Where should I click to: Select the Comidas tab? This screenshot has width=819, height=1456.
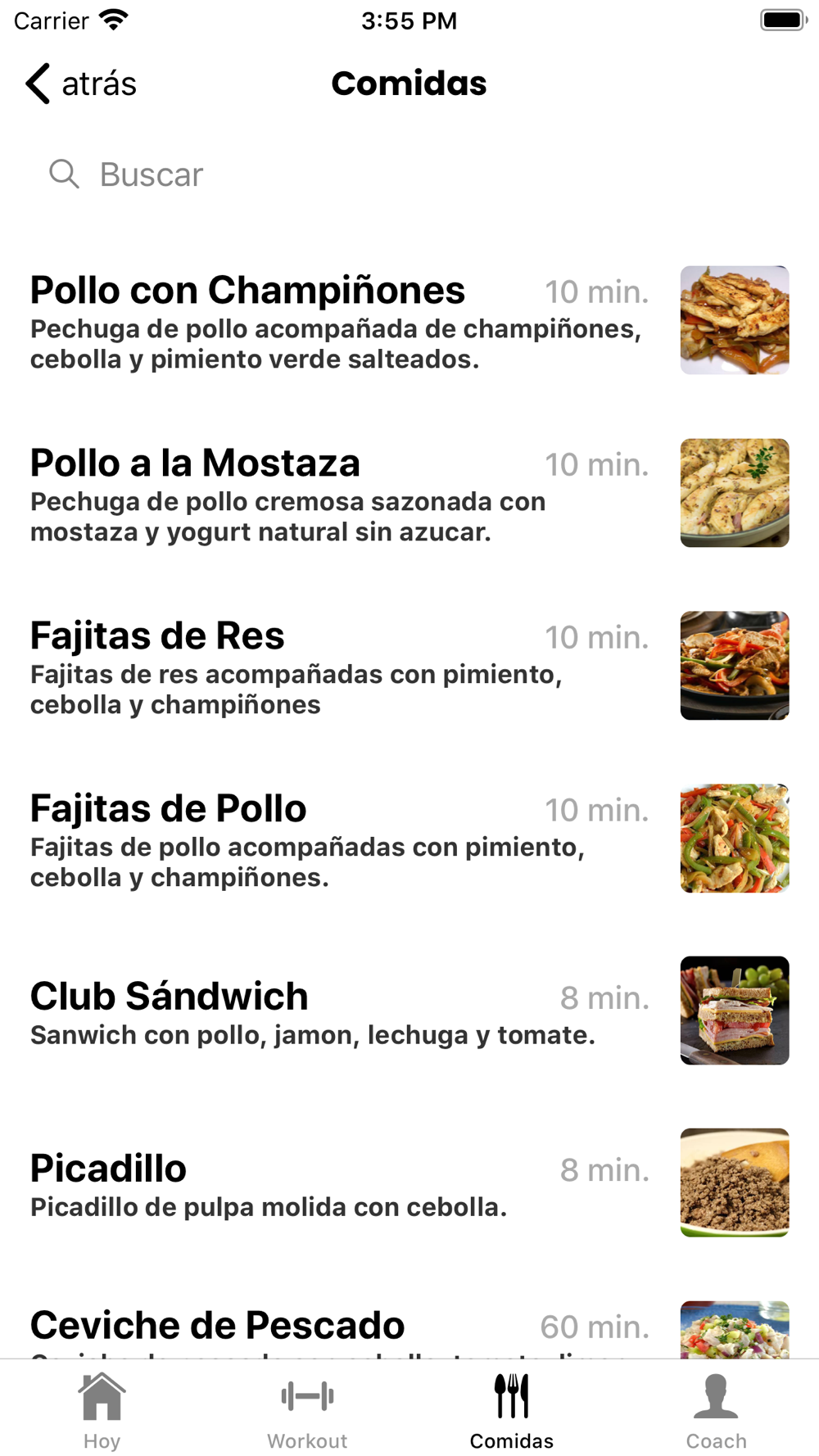click(x=512, y=1410)
